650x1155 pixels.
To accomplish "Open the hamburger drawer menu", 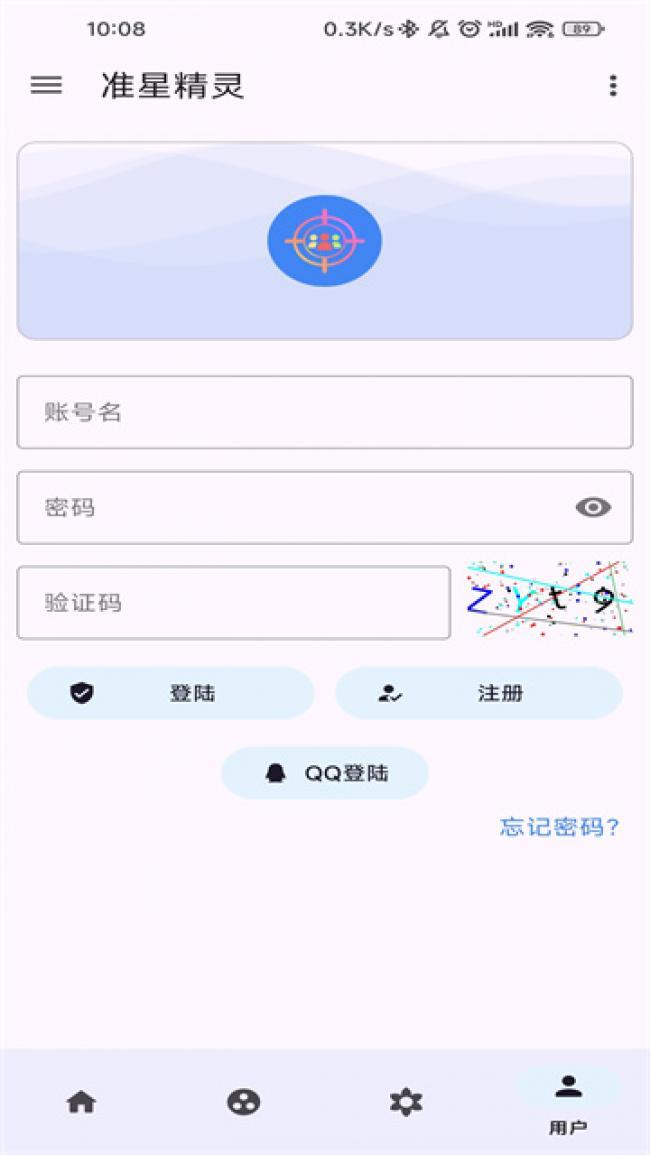I will click(46, 86).
